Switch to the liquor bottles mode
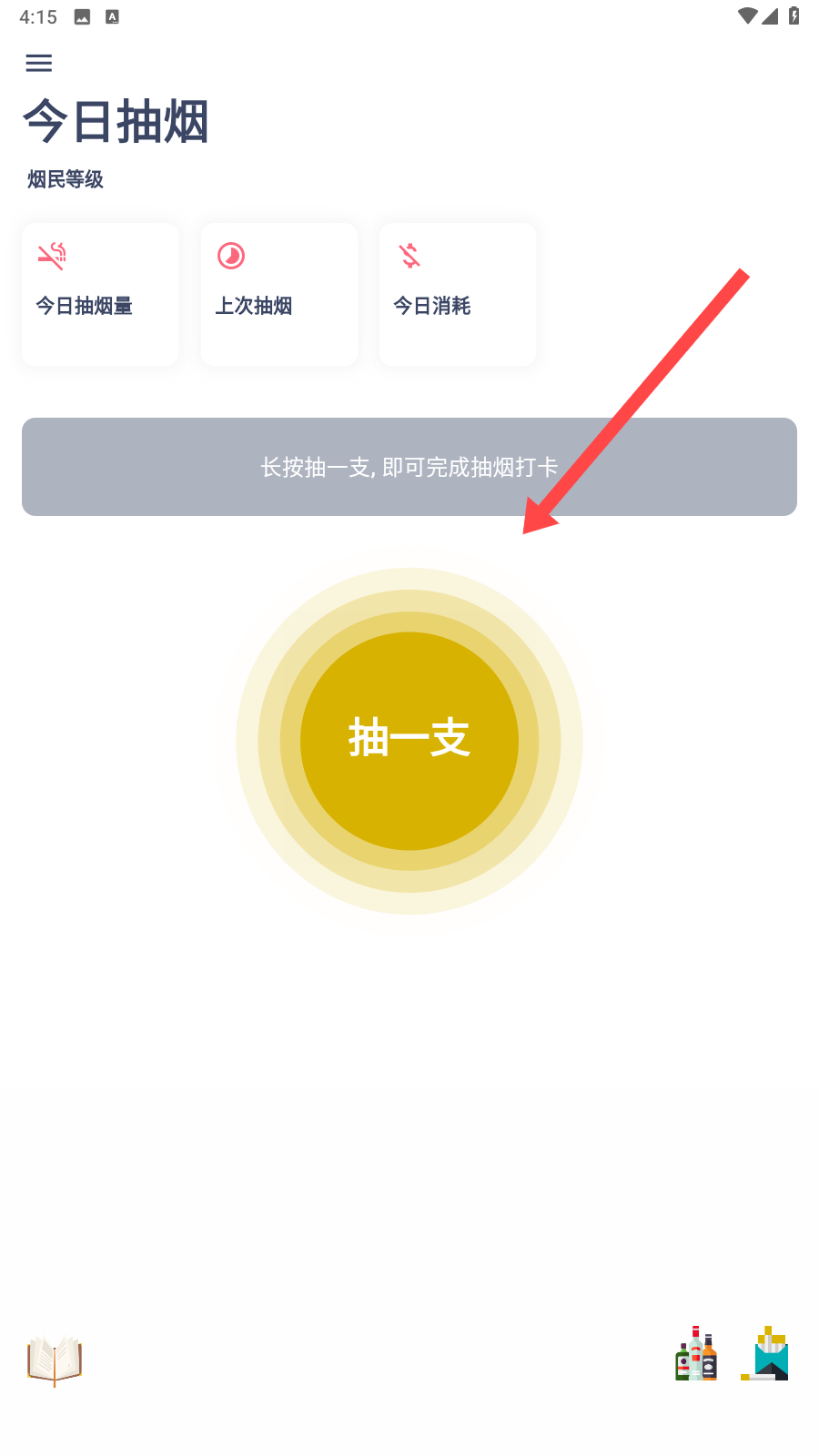Image resolution: width=819 pixels, height=1456 pixels. click(x=696, y=1355)
